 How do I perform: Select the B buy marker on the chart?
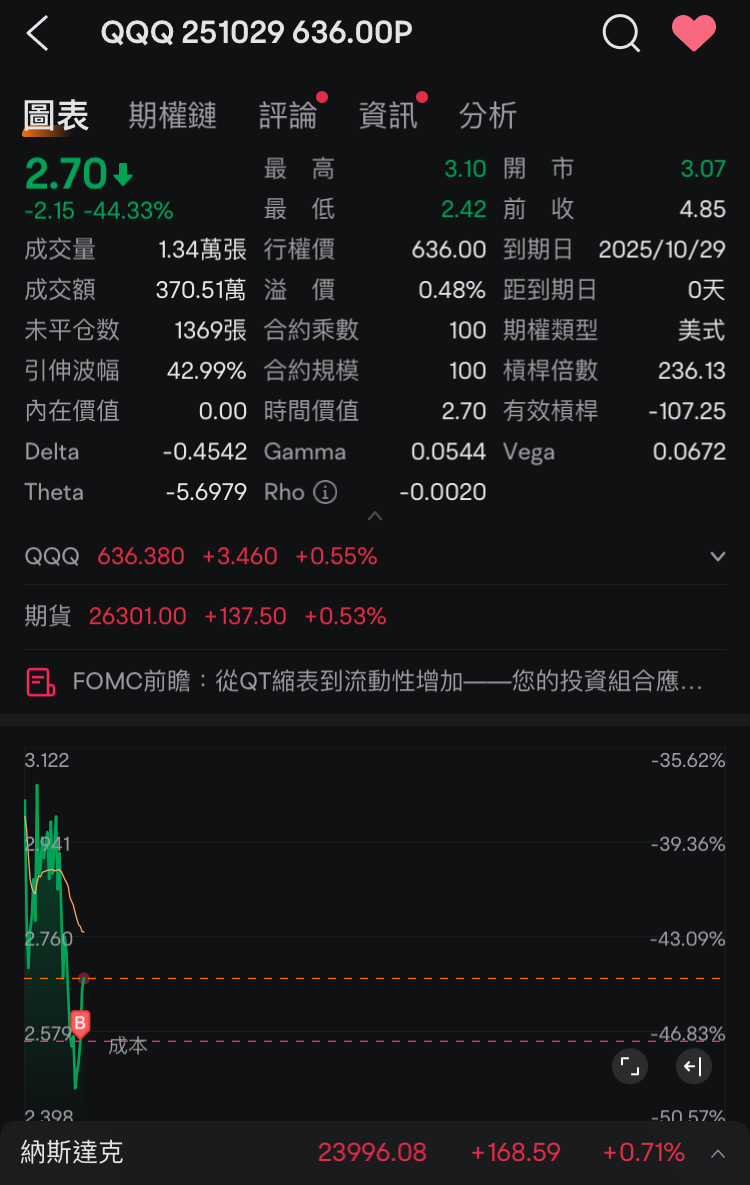click(x=79, y=1023)
